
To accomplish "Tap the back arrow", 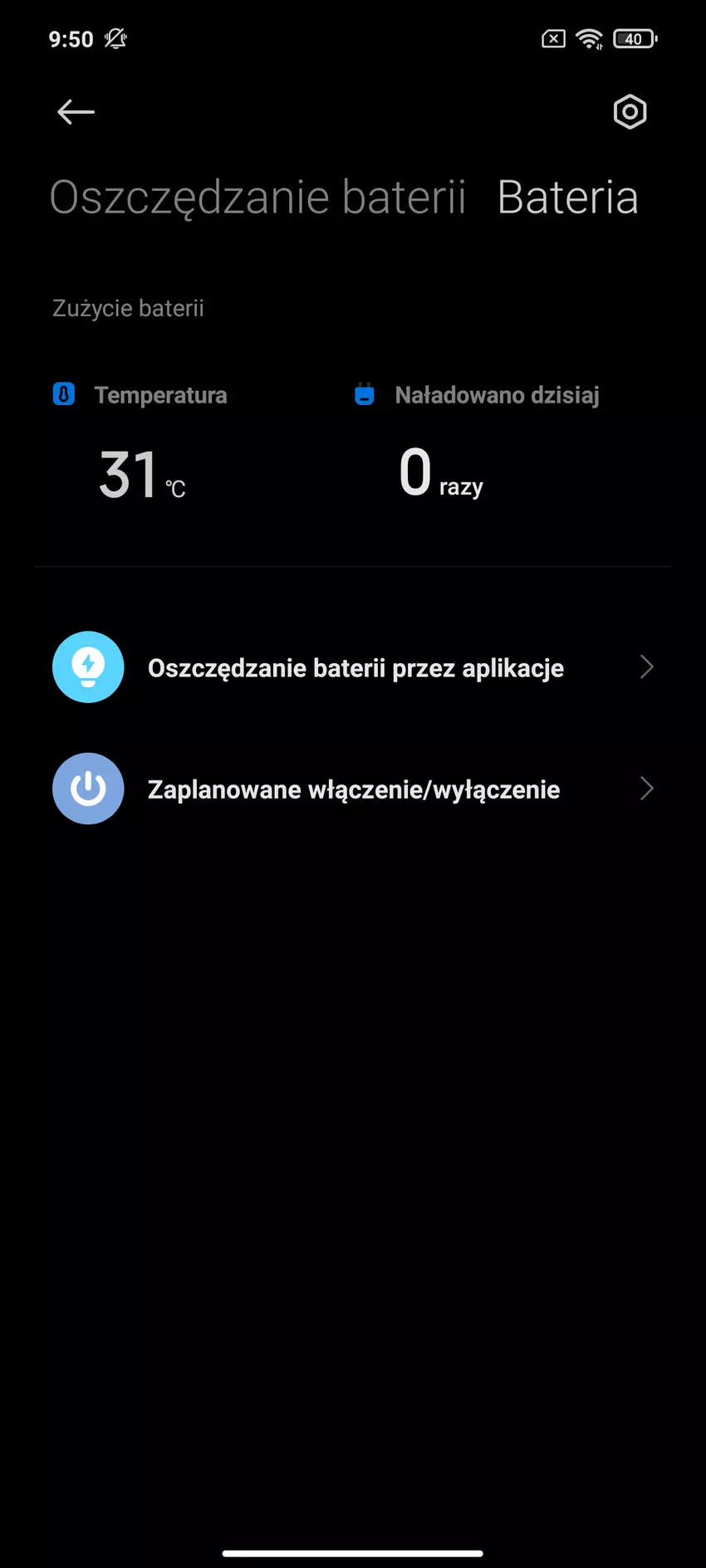I will 75,112.
